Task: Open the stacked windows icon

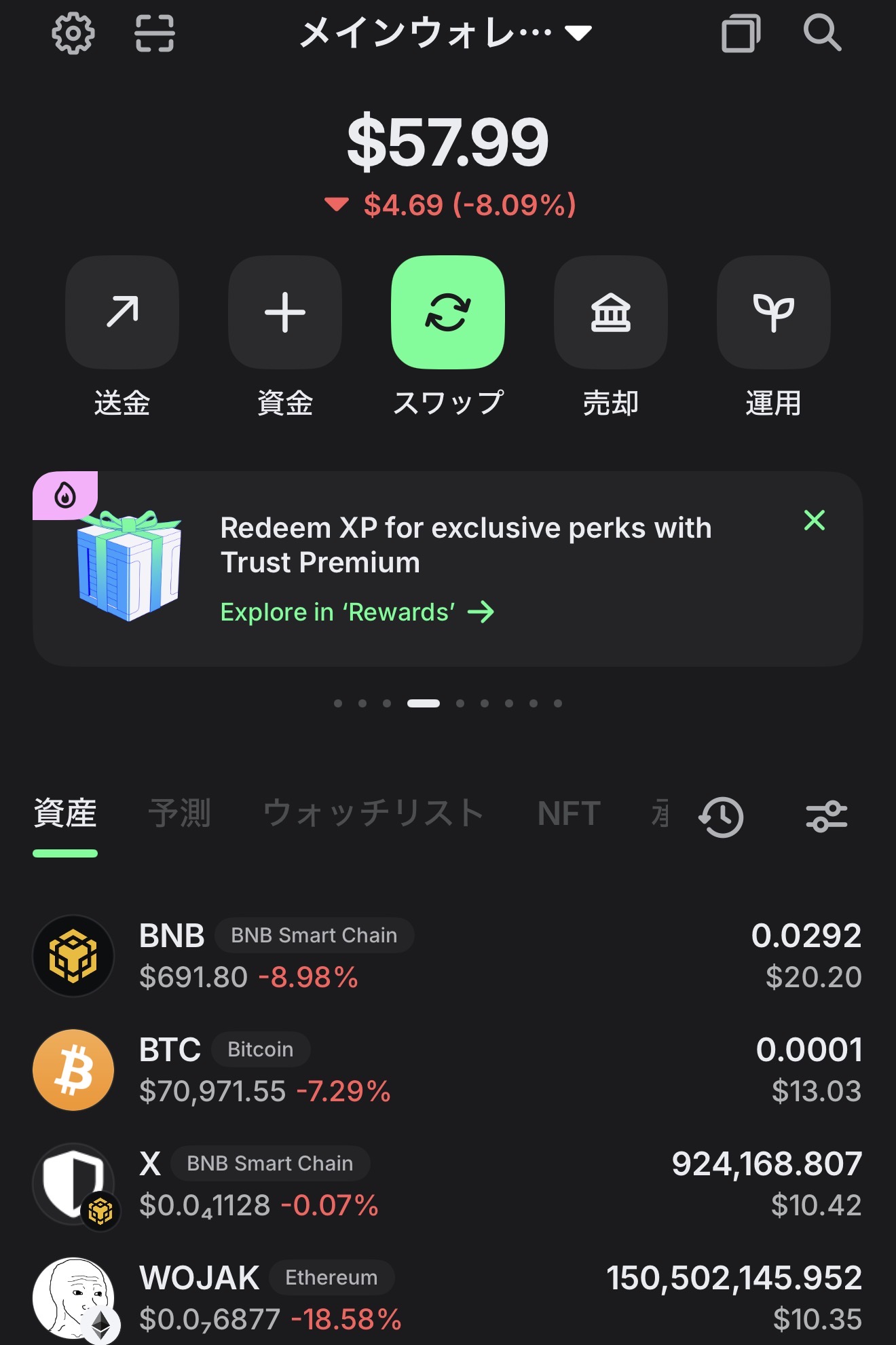Action: 740,33
